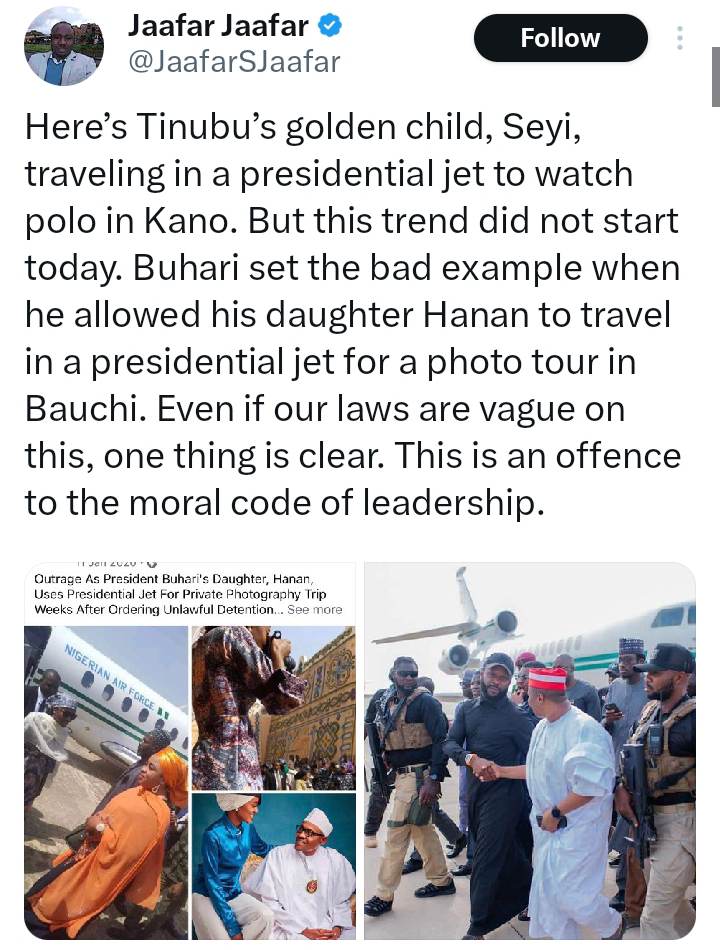Follow Jaafar Jaafar's account
The height and width of the screenshot is (950, 720).
pos(560,39)
